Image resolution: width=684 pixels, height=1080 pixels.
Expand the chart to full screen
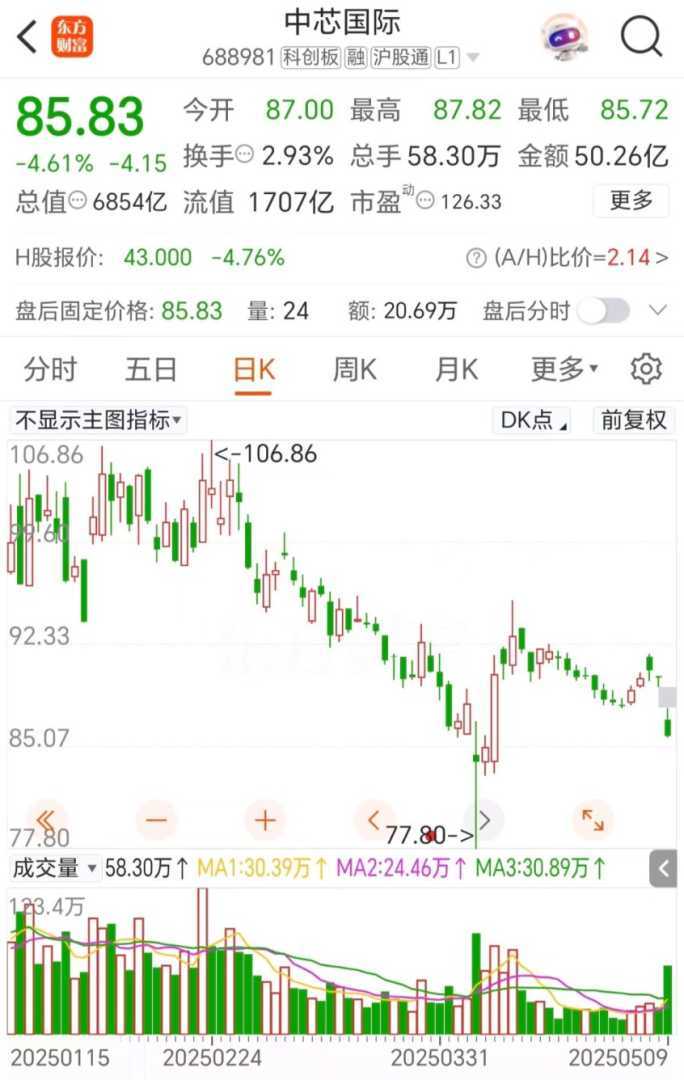pyautogui.click(x=593, y=821)
